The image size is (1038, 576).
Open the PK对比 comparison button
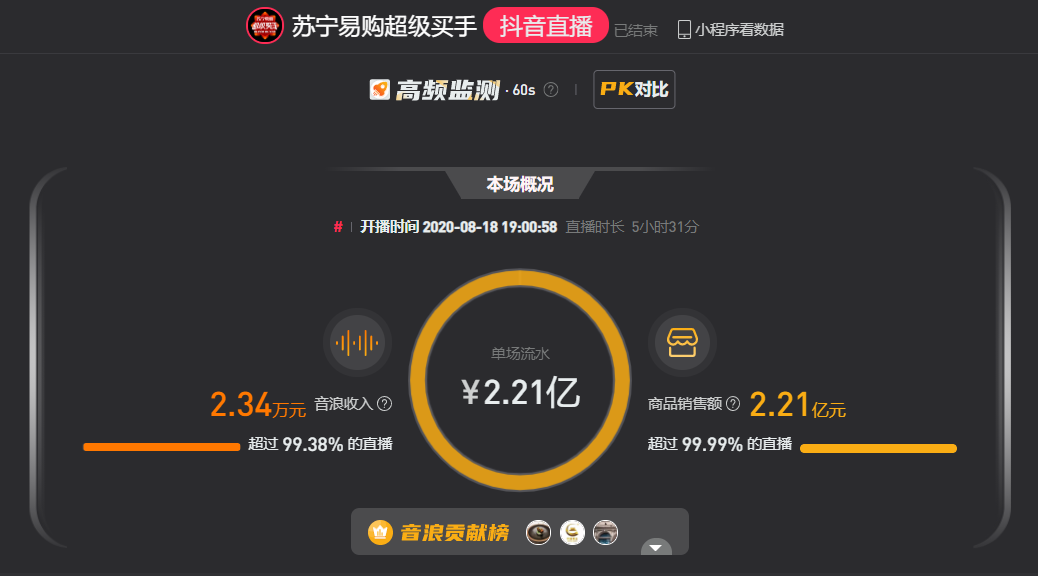[634, 89]
